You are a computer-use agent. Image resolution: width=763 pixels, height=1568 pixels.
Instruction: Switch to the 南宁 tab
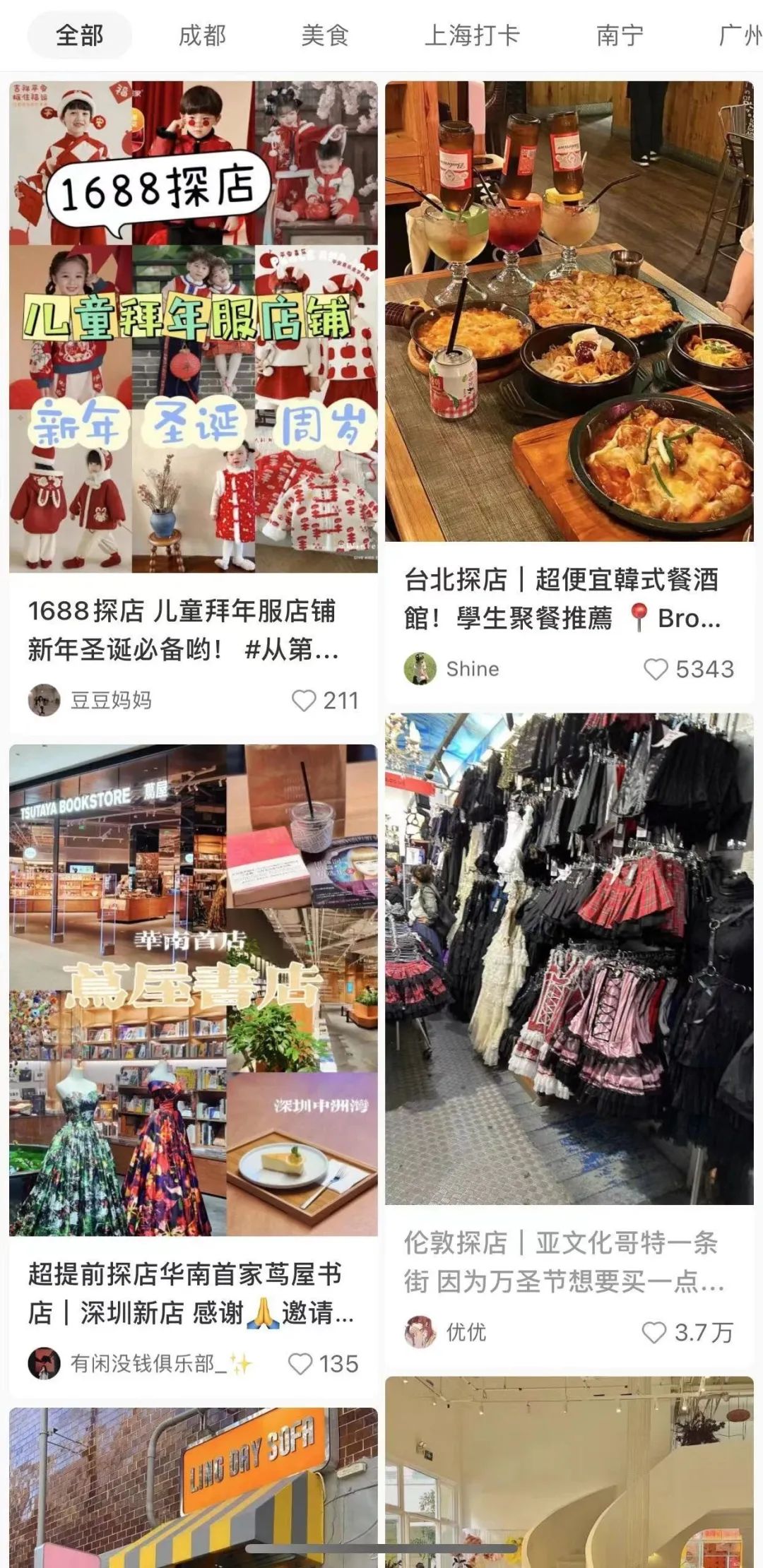click(x=620, y=35)
